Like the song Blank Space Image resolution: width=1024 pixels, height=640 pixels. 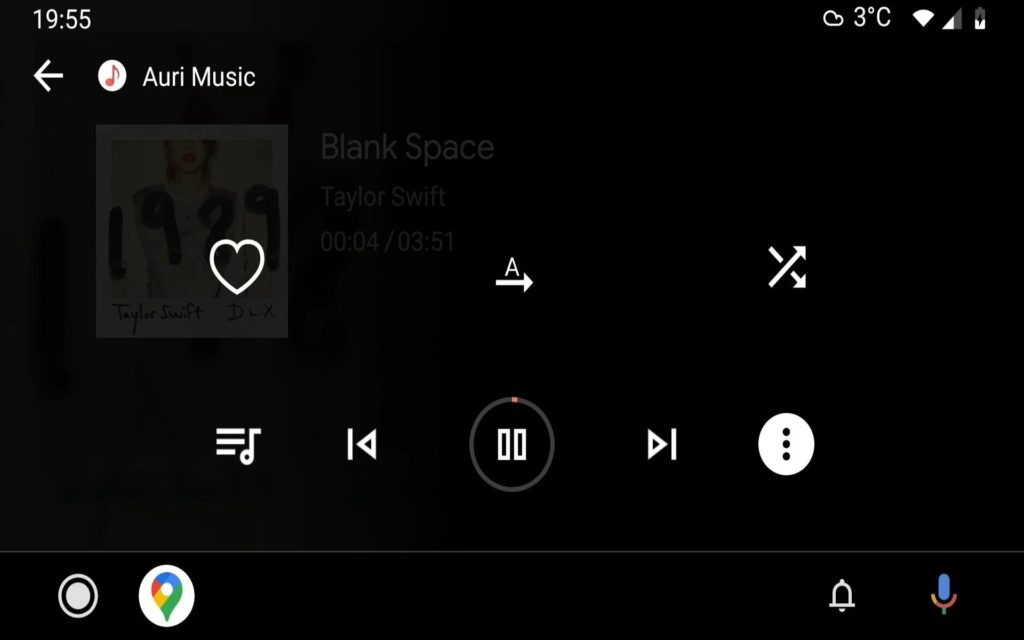(x=237, y=267)
